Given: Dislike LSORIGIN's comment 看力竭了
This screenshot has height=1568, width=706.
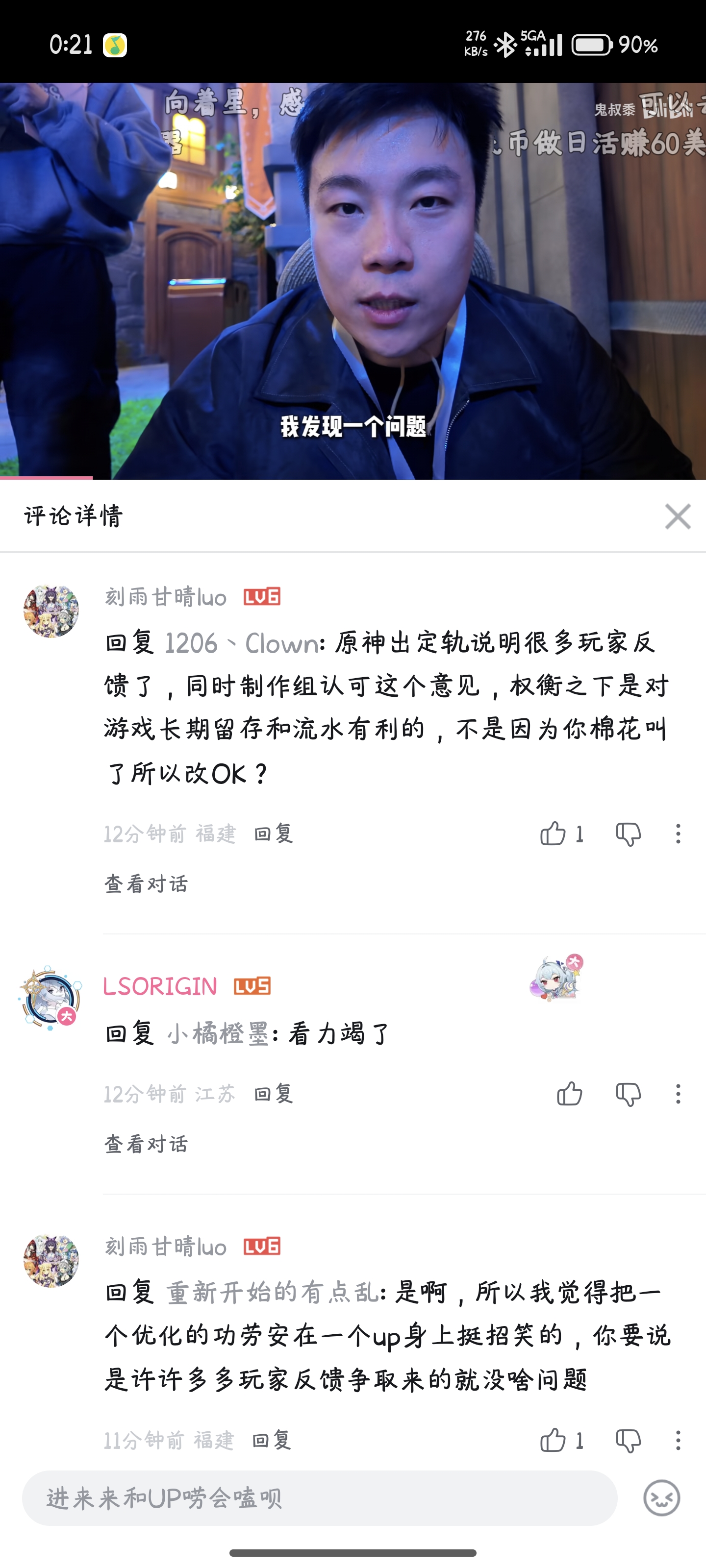Looking at the screenshot, I should coord(628,1094).
